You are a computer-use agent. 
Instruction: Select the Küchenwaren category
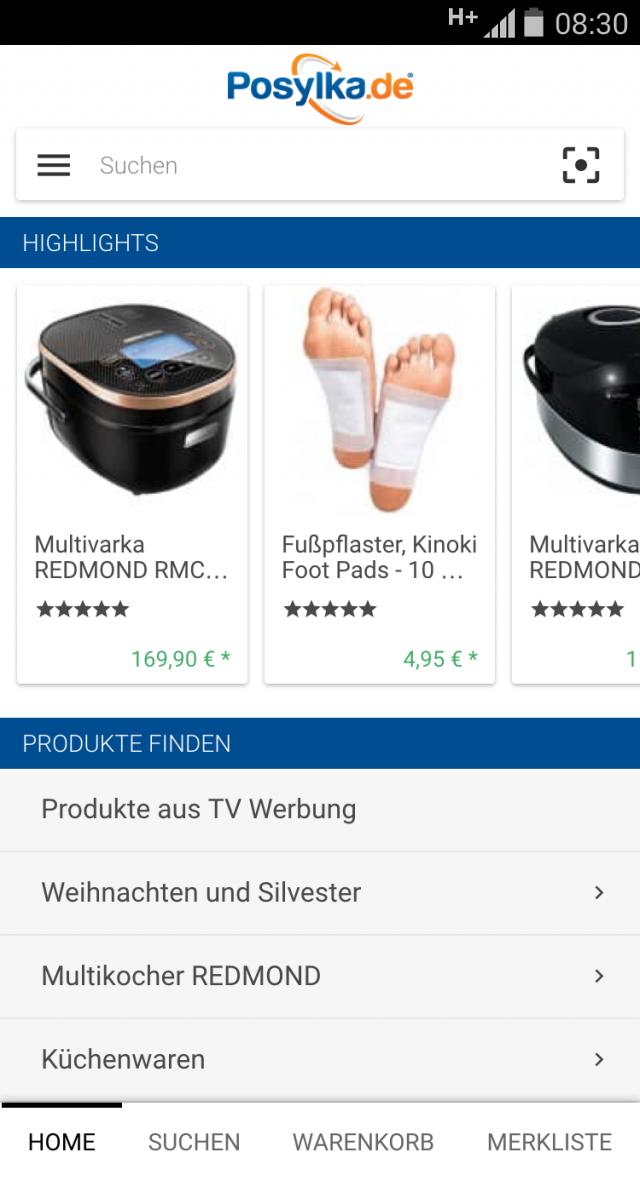click(320, 1059)
